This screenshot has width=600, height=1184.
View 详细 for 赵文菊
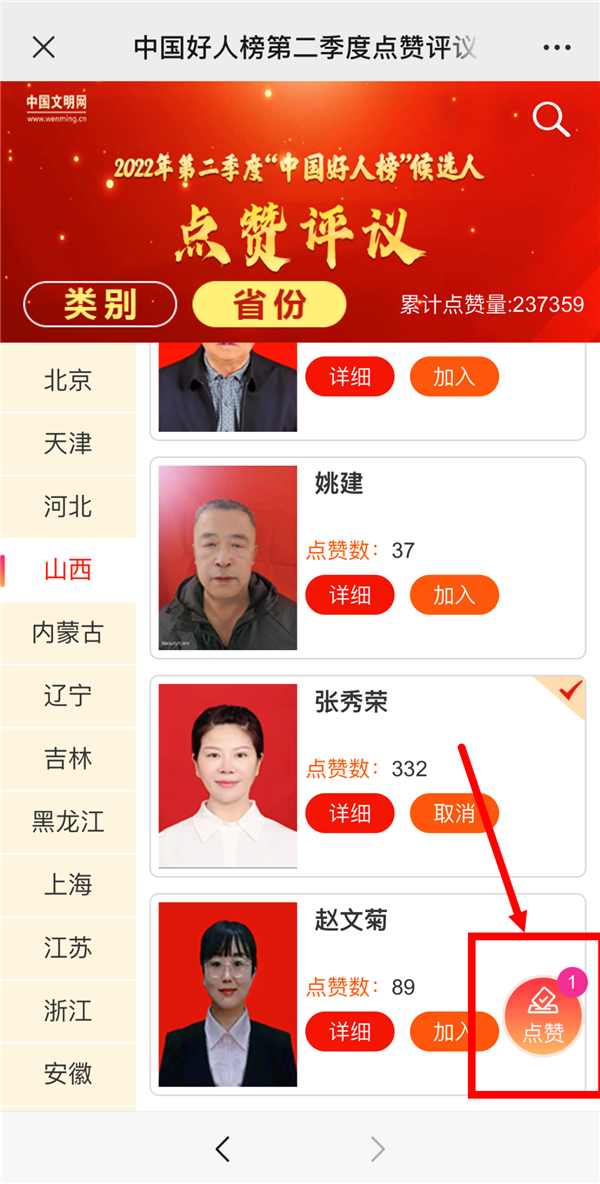[350, 1032]
